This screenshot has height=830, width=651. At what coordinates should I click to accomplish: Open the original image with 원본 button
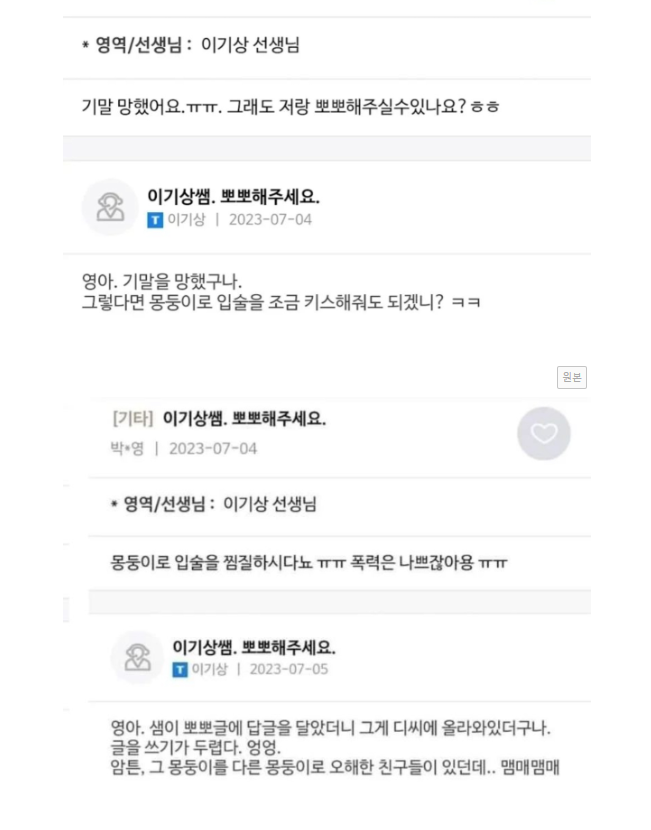[x=571, y=377]
